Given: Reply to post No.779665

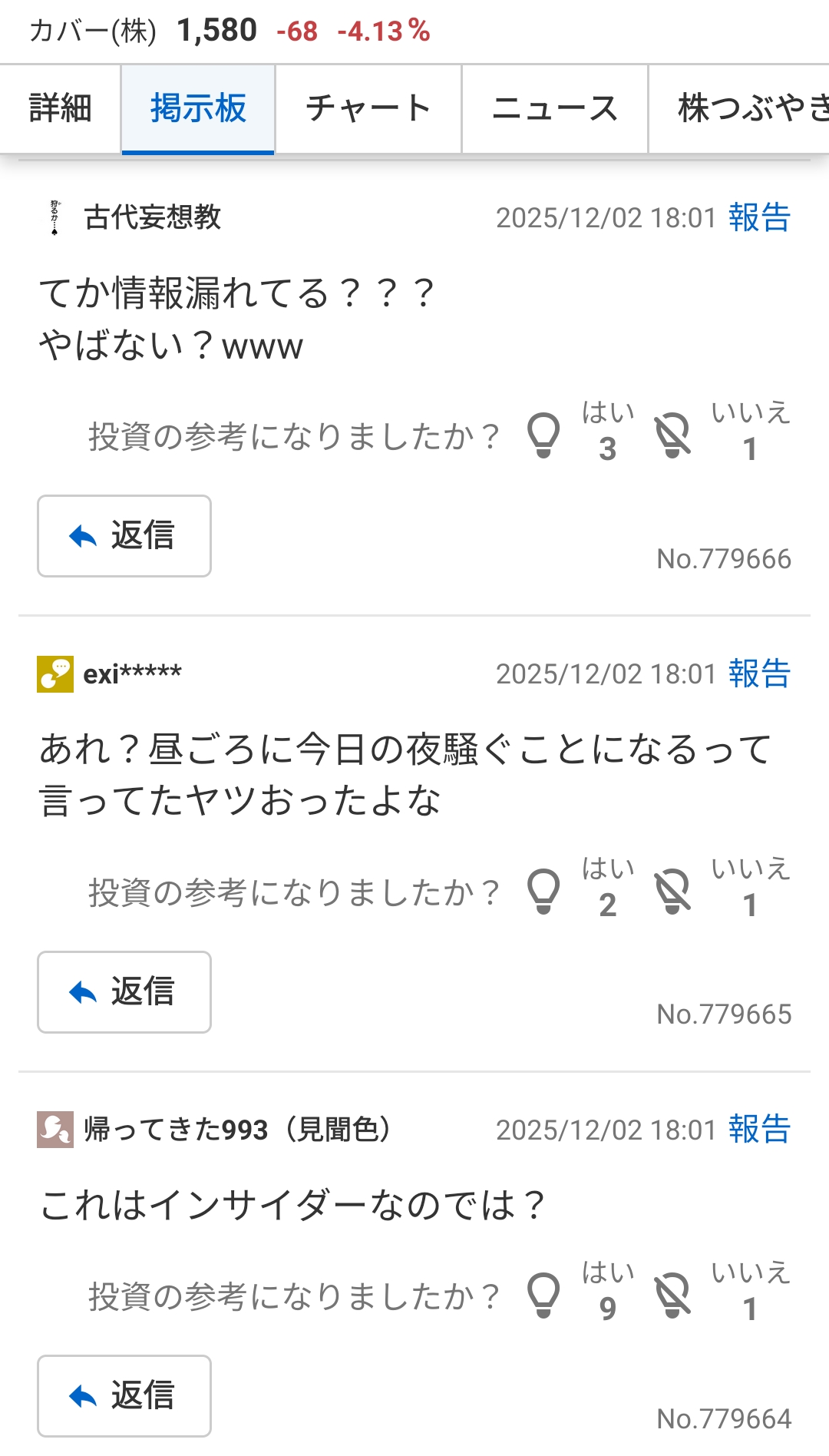Looking at the screenshot, I should (x=124, y=992).
